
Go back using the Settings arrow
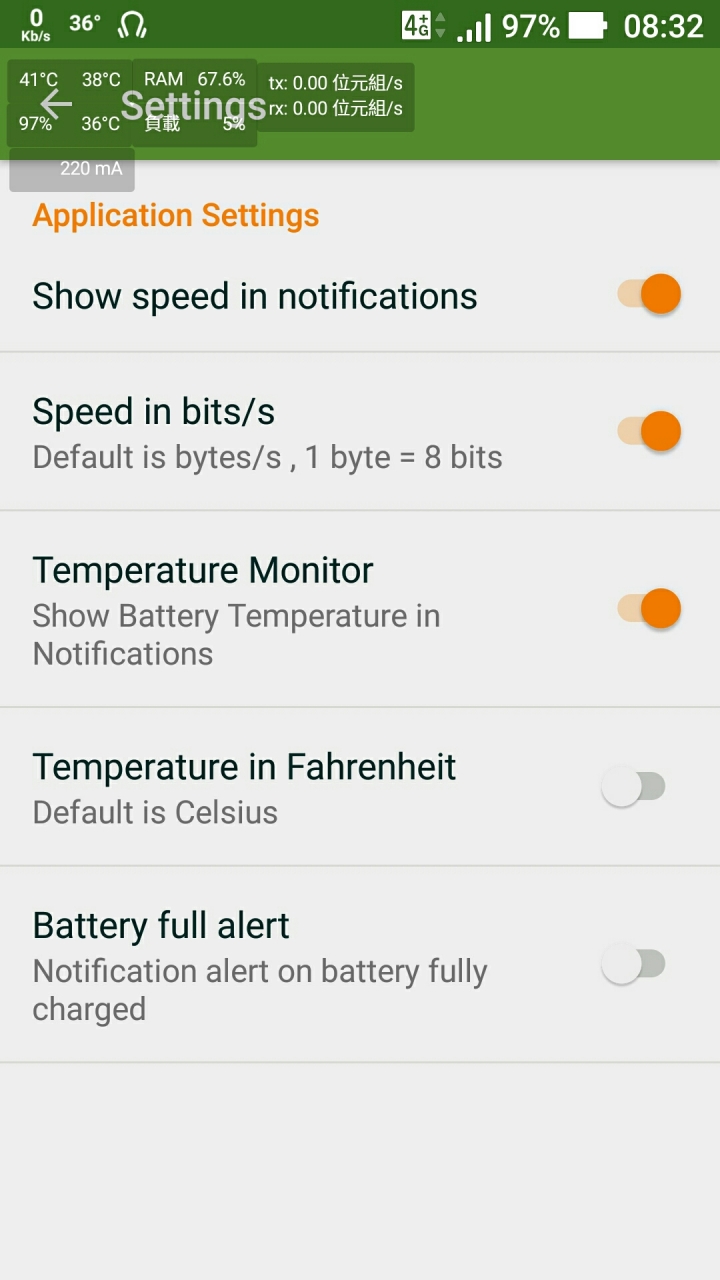56,104
